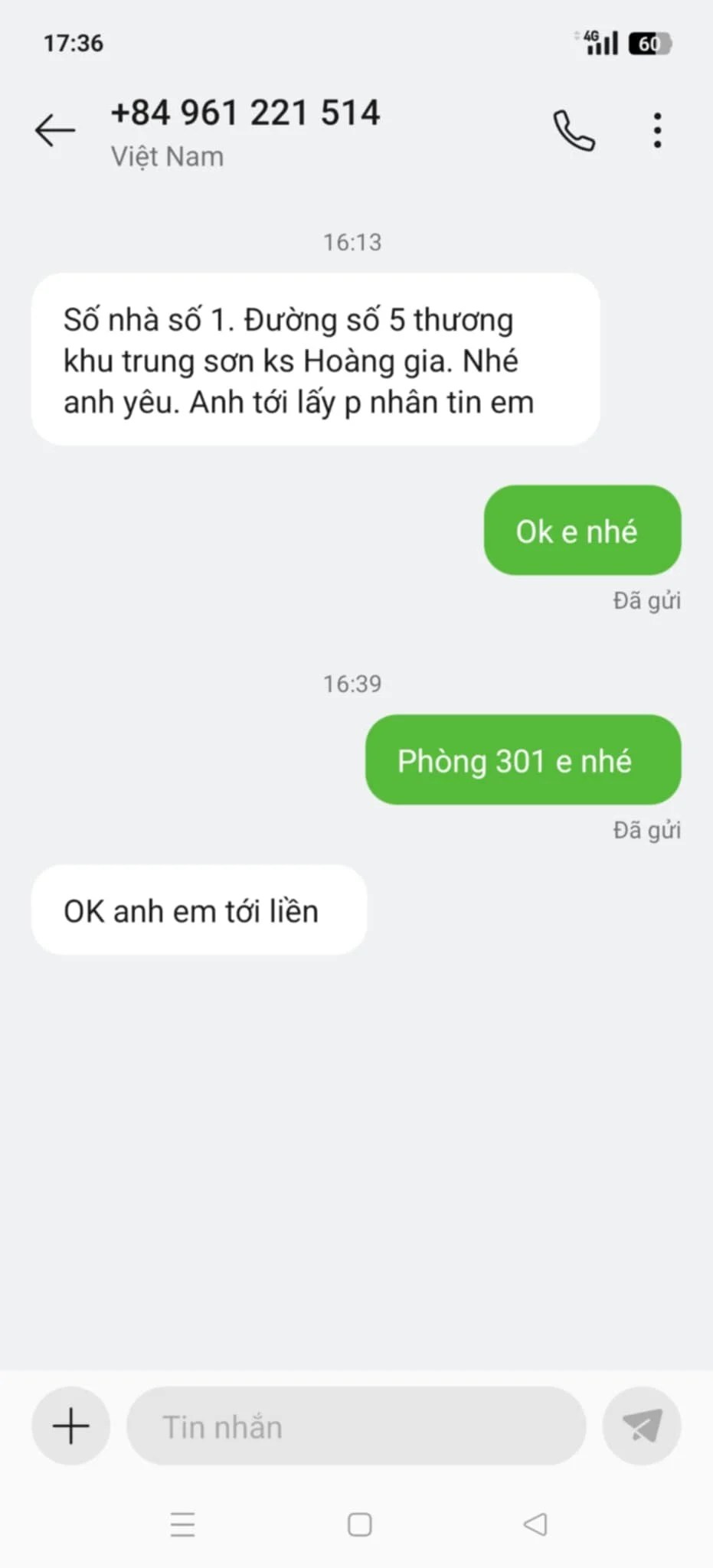Send the message with the paper plane icon
The image size is (713, 1568).
pyautogui.click(x=642, y=1426)
